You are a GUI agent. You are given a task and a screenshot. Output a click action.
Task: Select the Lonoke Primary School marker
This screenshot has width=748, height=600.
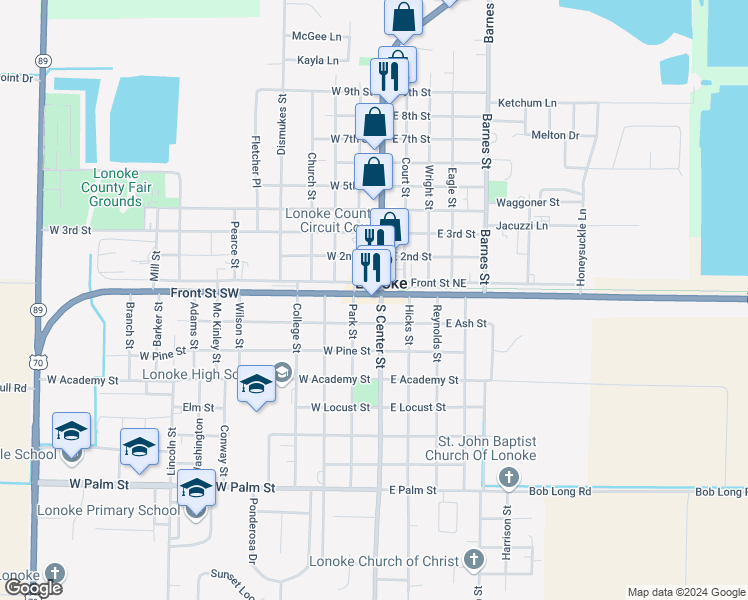tap(197, 491)
